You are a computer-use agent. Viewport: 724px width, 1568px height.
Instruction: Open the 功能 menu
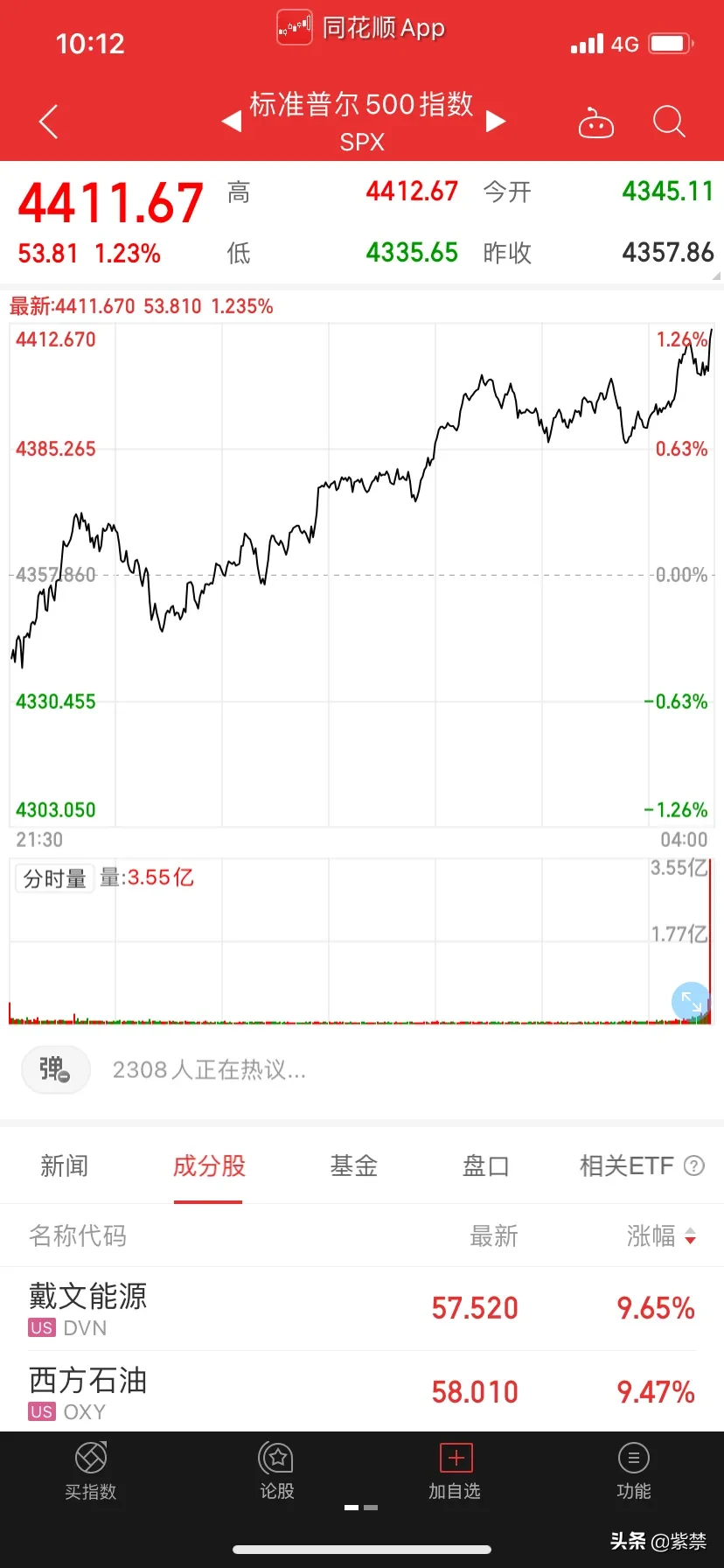point(633,1472)
